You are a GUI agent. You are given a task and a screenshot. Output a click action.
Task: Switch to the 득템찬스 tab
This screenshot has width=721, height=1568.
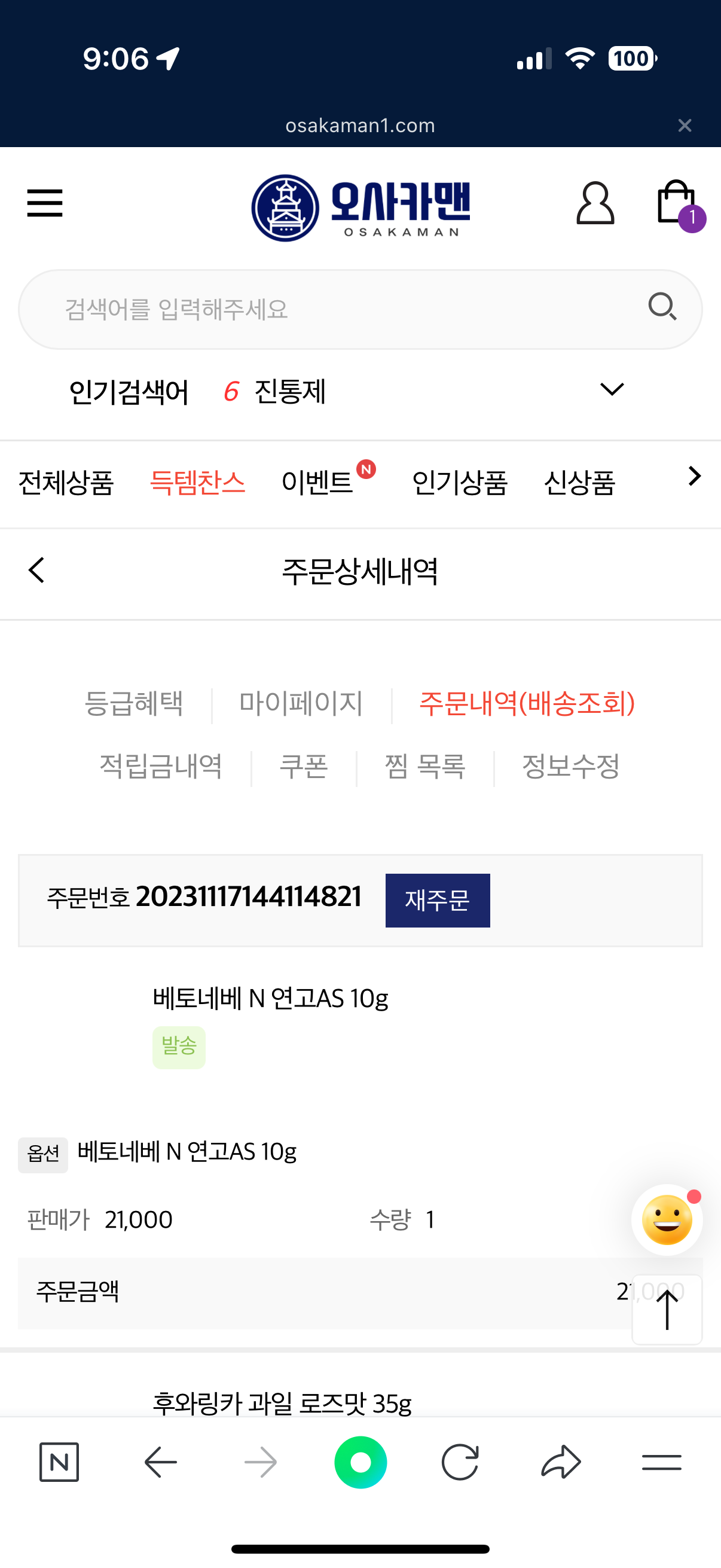pos(197,483)
